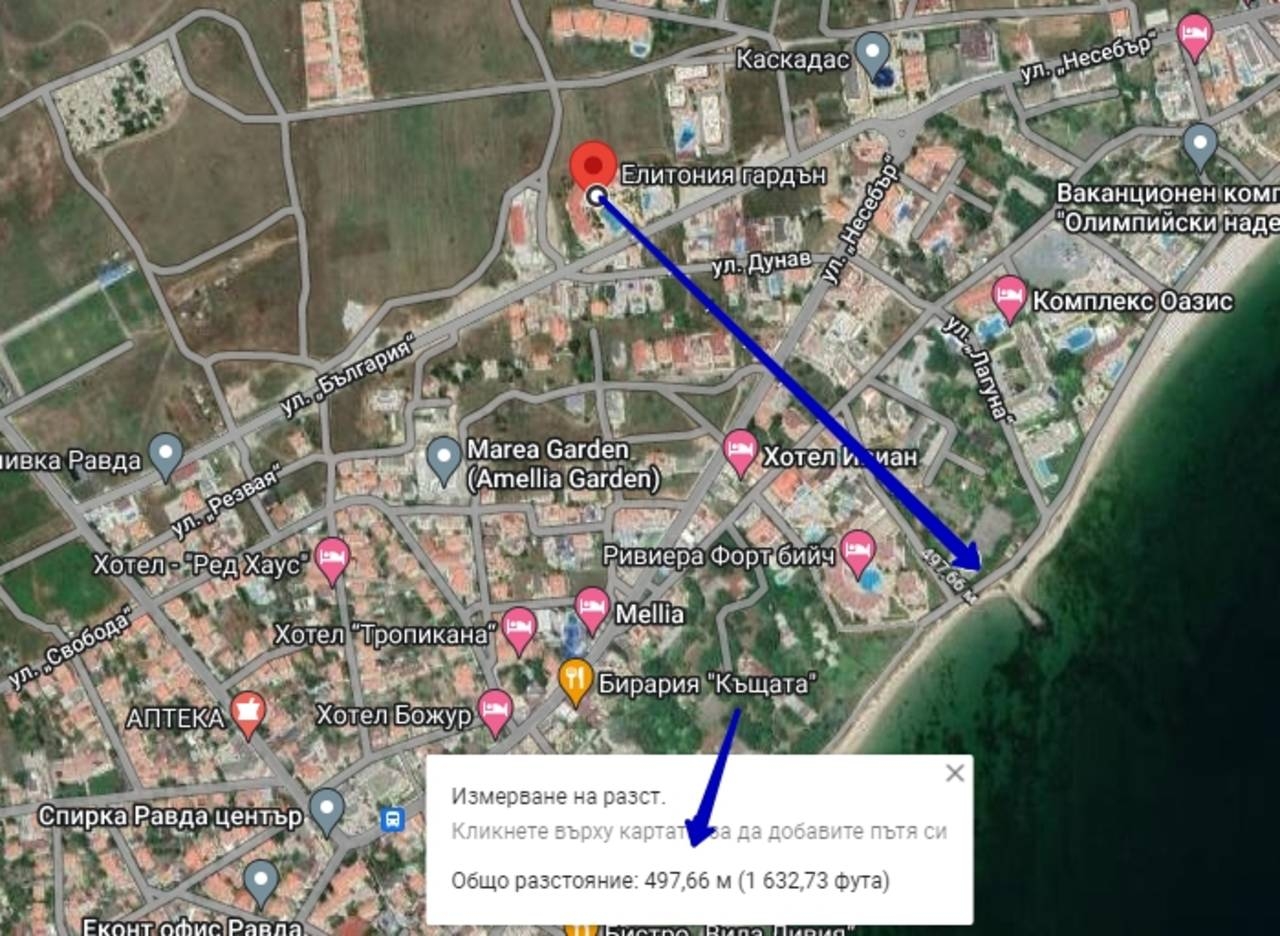Open Бирария "Къщата" restaurant pin
This screenshot has height=936, width=1280.
(x=574, y=680)
